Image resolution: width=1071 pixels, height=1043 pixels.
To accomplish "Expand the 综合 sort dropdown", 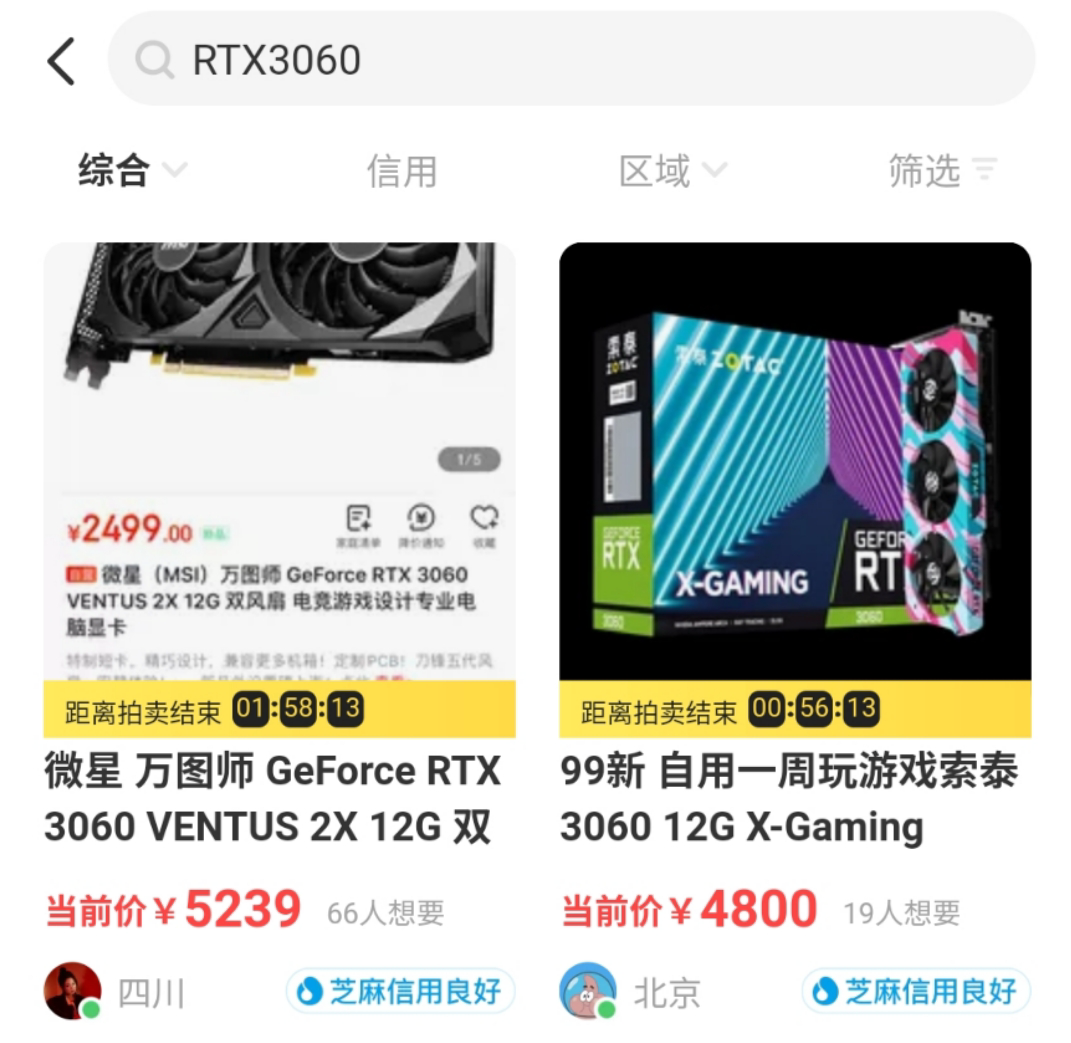I will click(131, 171).
